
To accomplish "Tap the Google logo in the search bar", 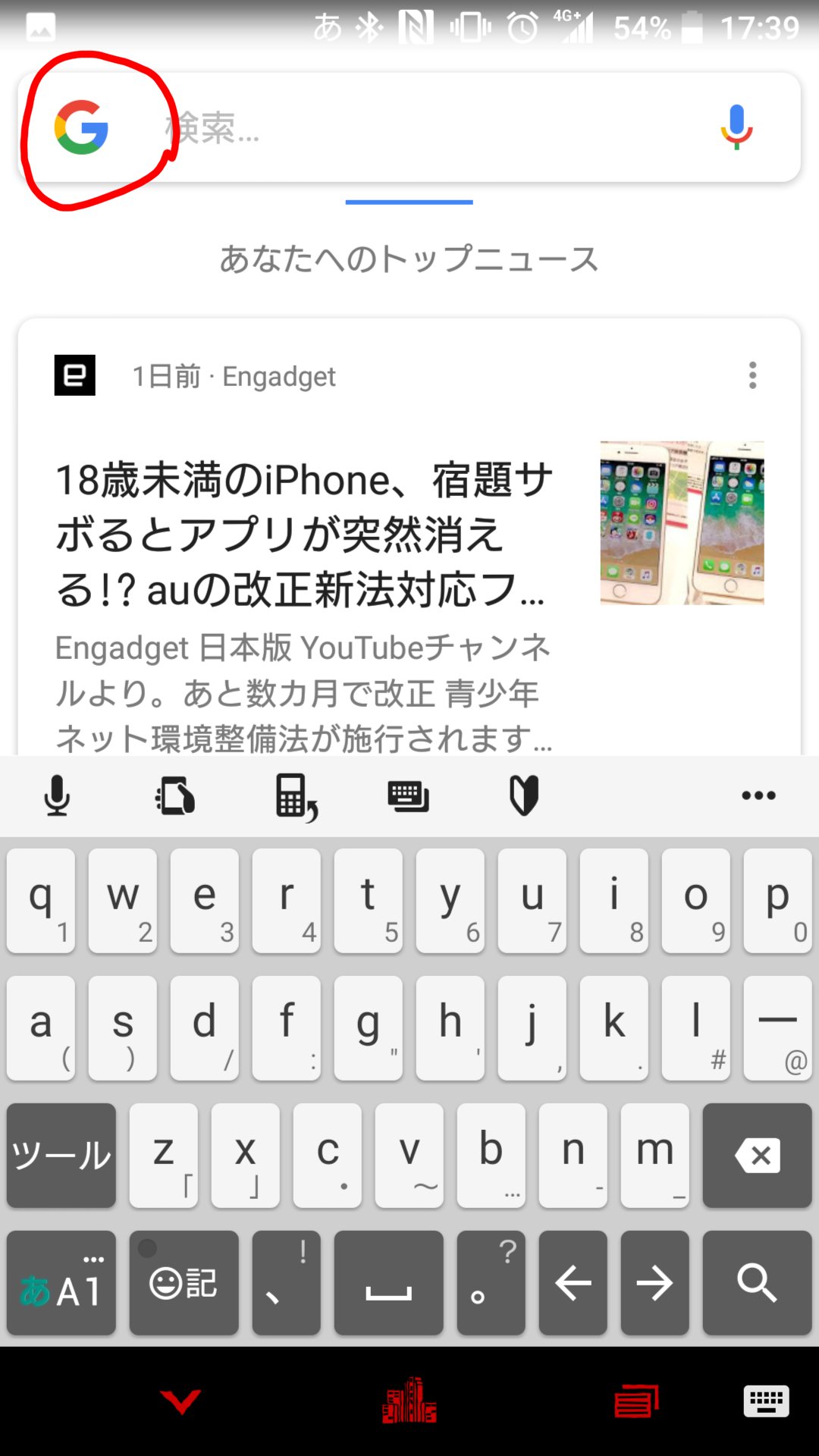I will (81, 127).
